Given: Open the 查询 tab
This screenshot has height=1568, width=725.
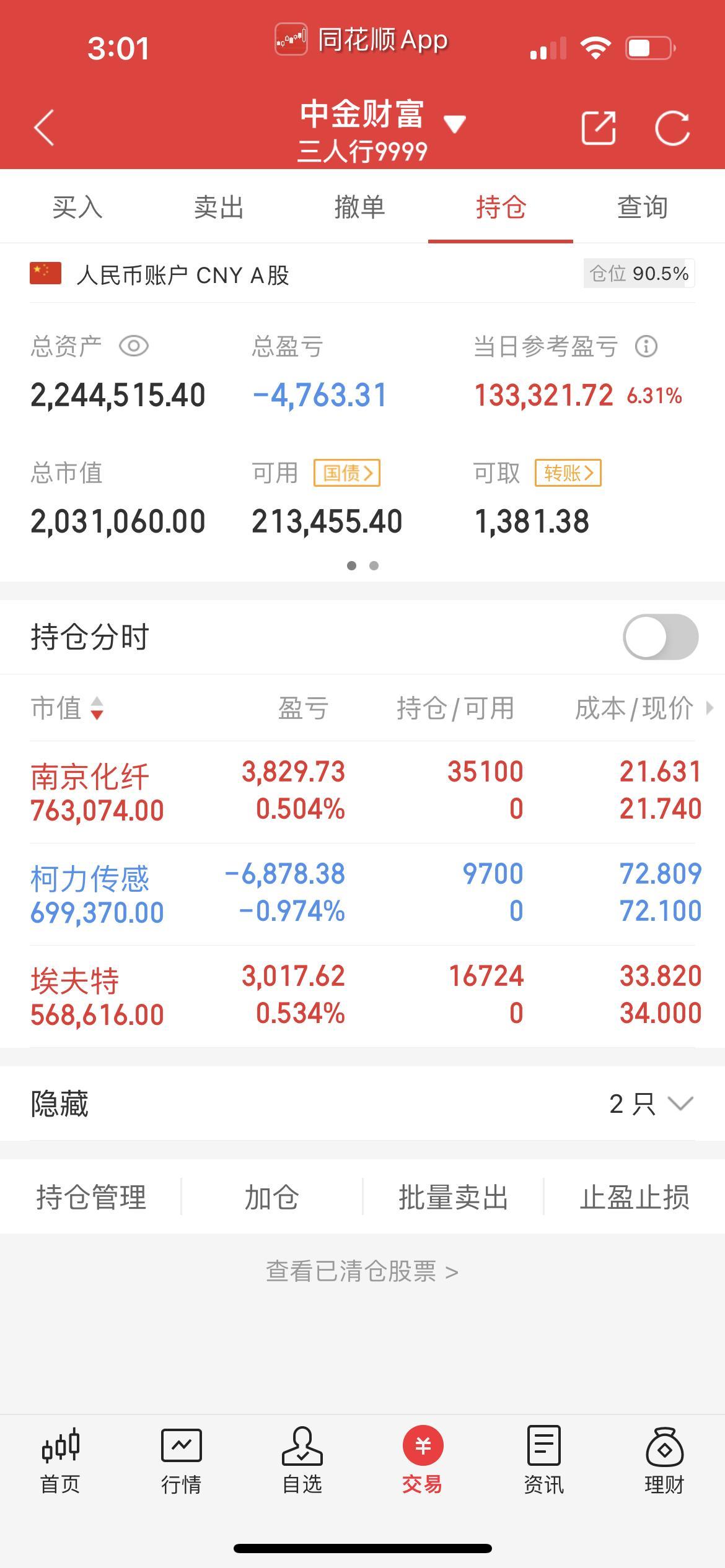Looking at the screenshot, I should click(642, 207).
